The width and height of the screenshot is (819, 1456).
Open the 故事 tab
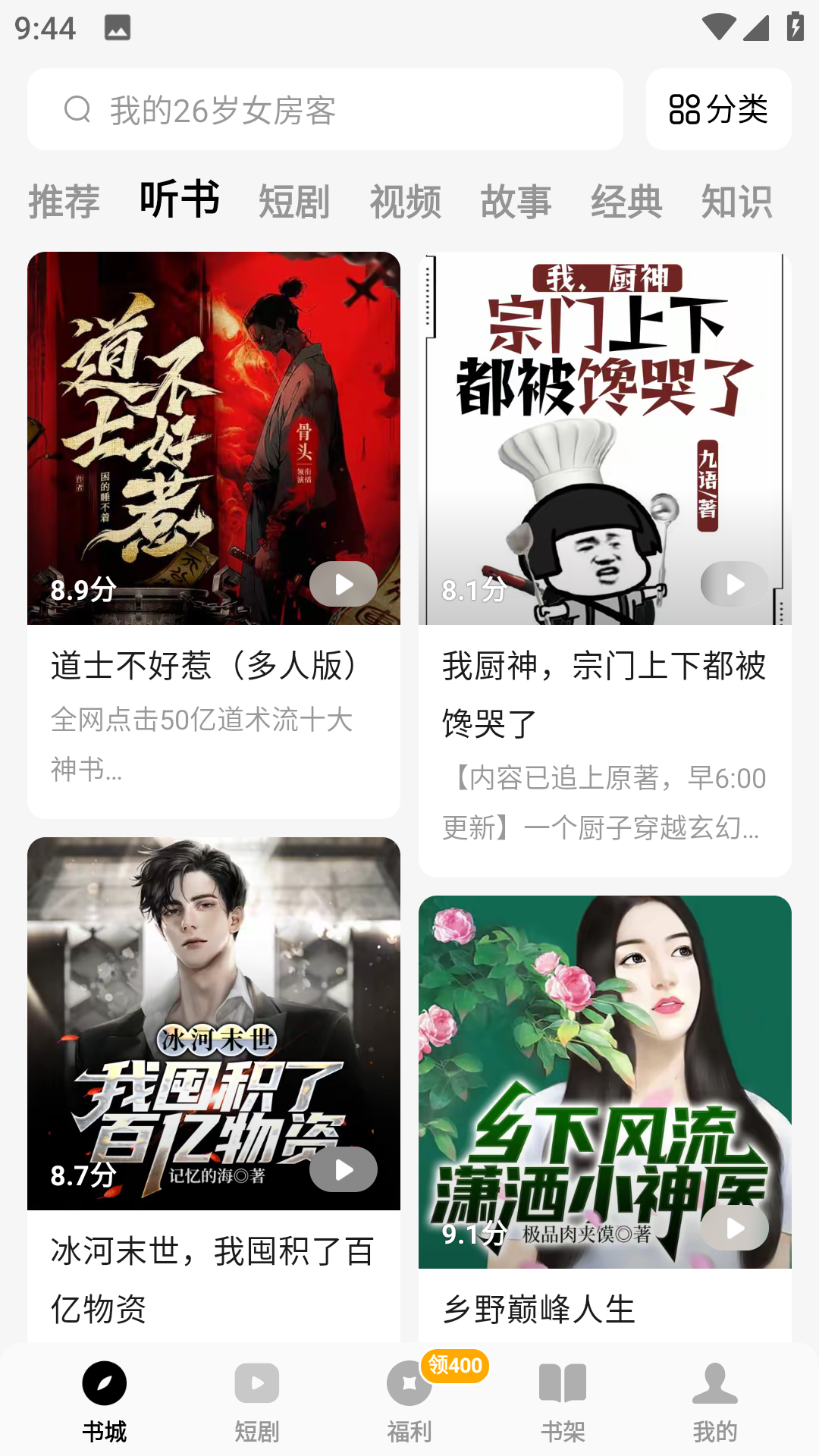(516, 201)
